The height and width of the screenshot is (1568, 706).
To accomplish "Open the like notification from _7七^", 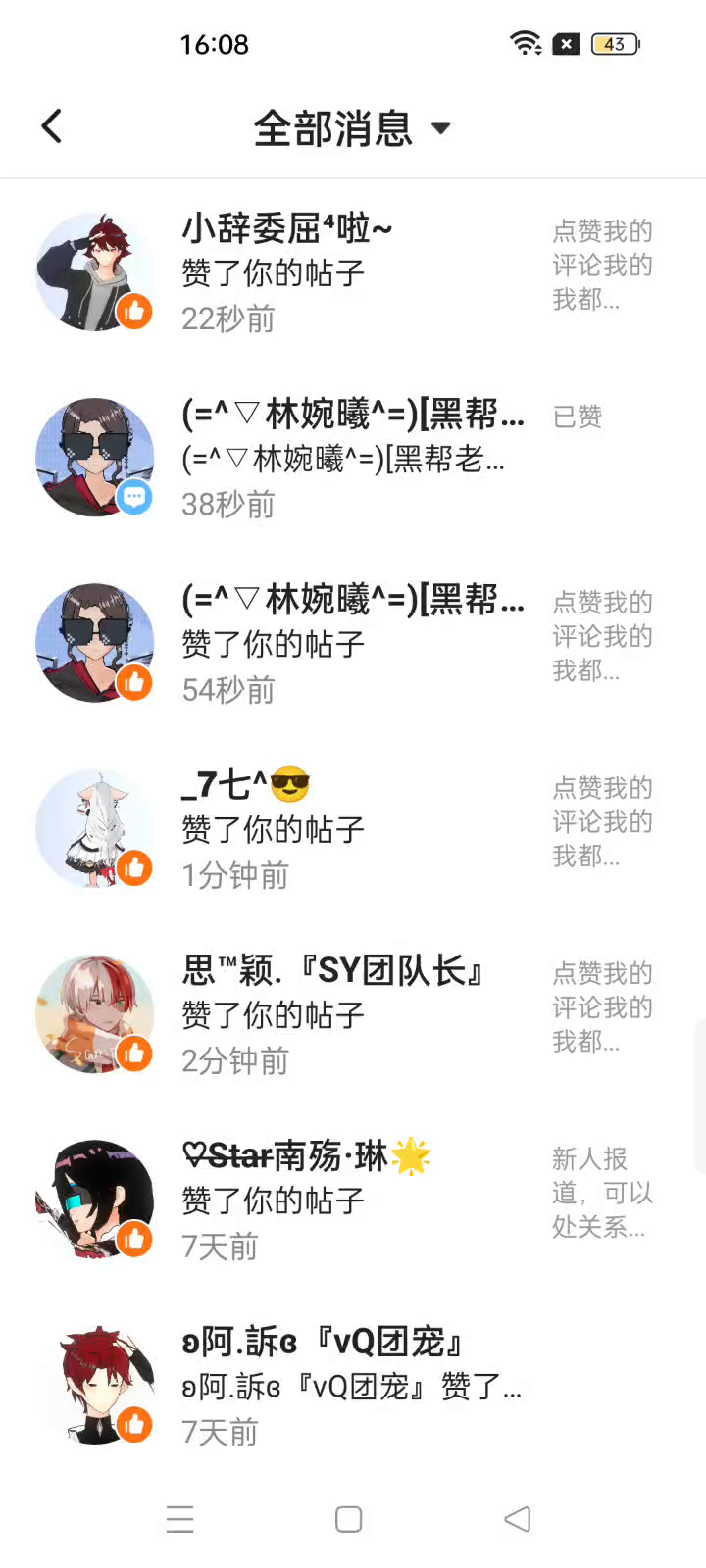I will 353,829.
